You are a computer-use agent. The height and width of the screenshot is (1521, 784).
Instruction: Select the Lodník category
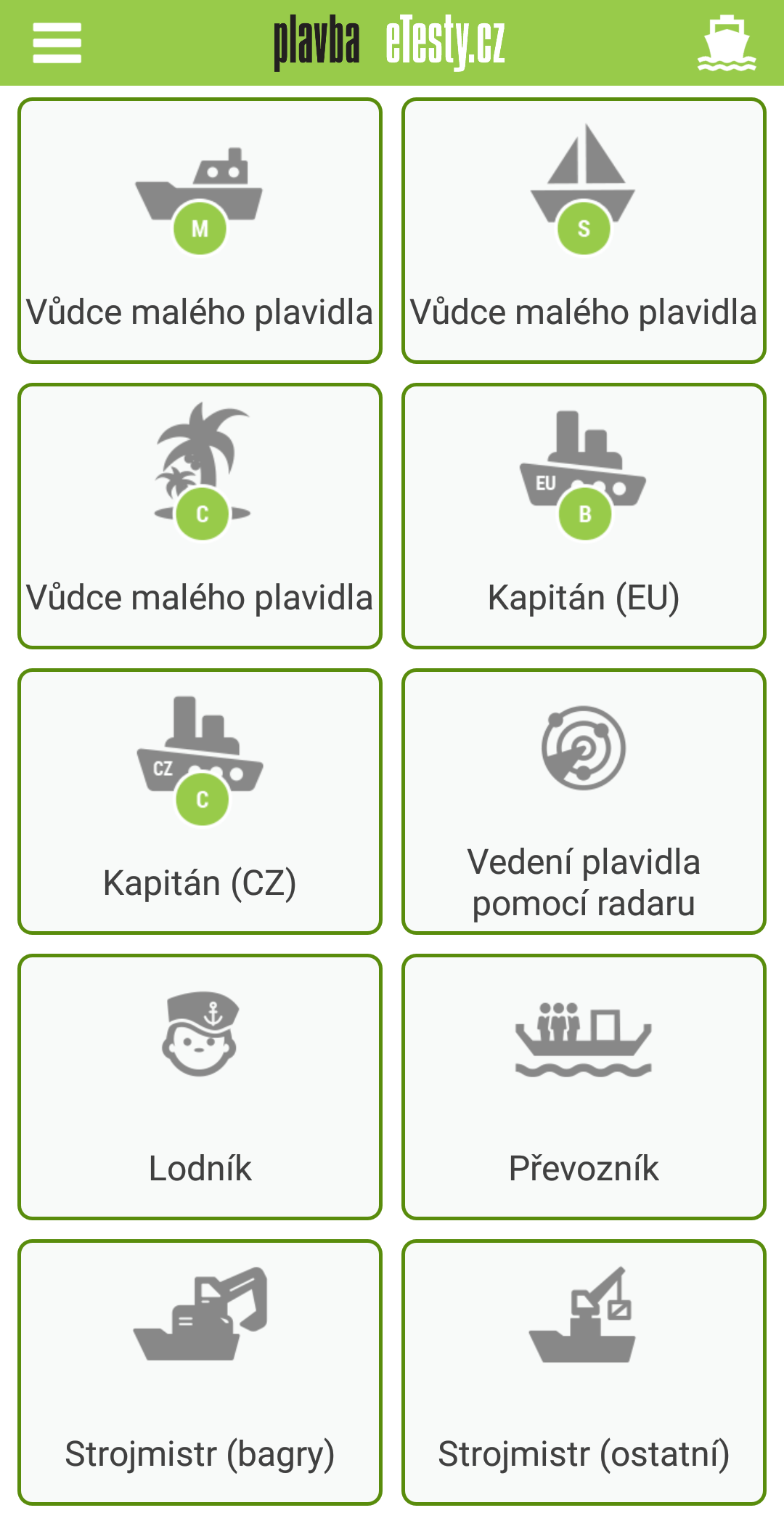click(x=200, y=1087)
